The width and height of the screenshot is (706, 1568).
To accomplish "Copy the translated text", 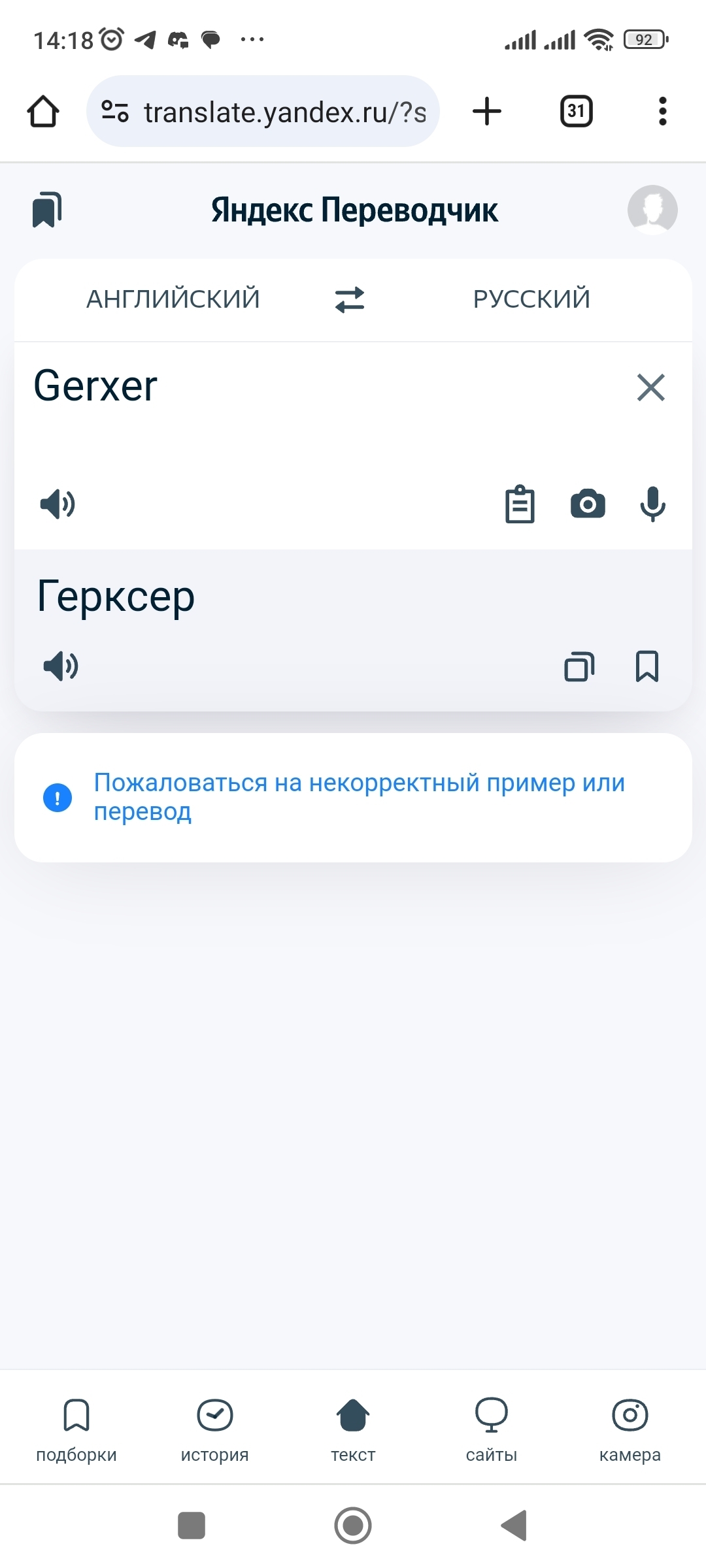I will [579, 666].
